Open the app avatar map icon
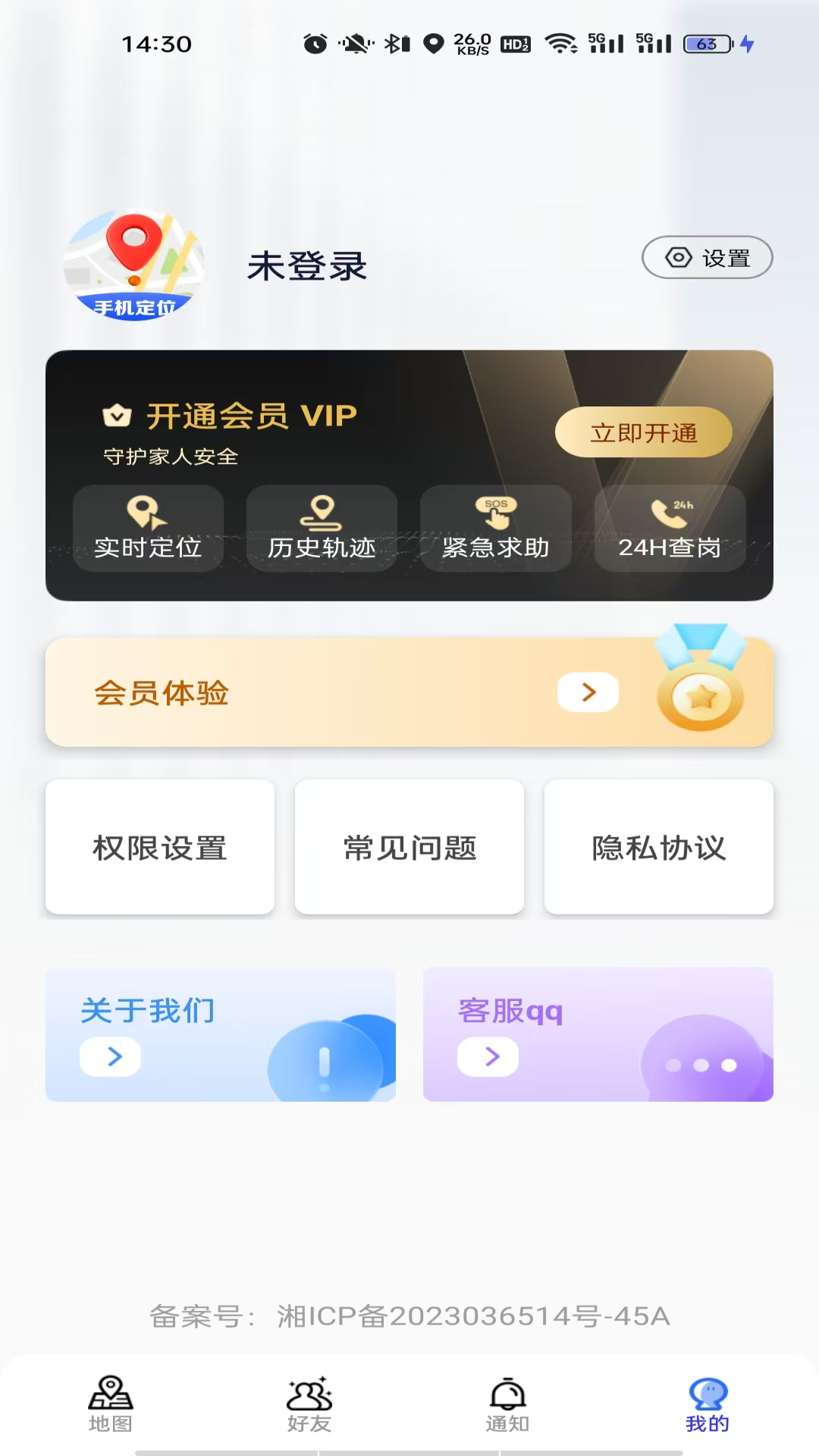Image resolution: width=819 pixels, height=1456 pixels. (x=133, y=265)
